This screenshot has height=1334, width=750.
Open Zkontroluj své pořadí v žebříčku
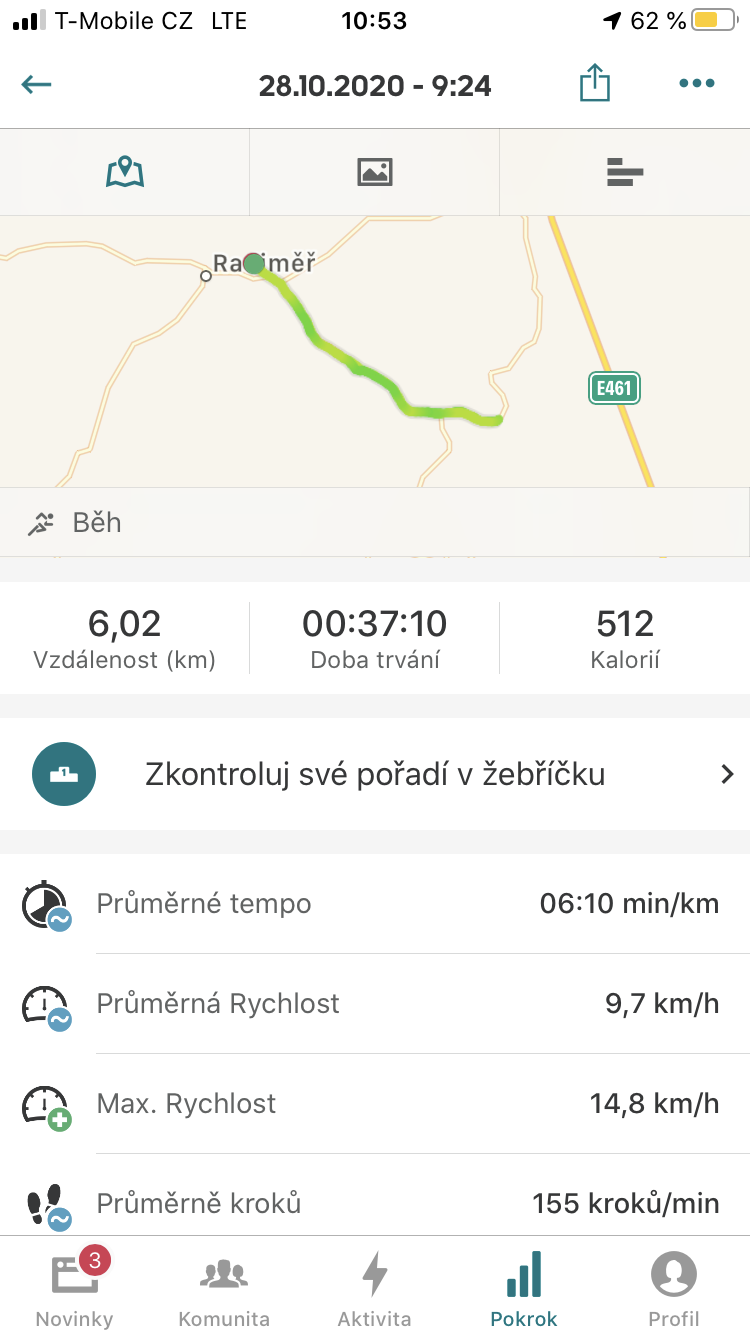point(375,774)
